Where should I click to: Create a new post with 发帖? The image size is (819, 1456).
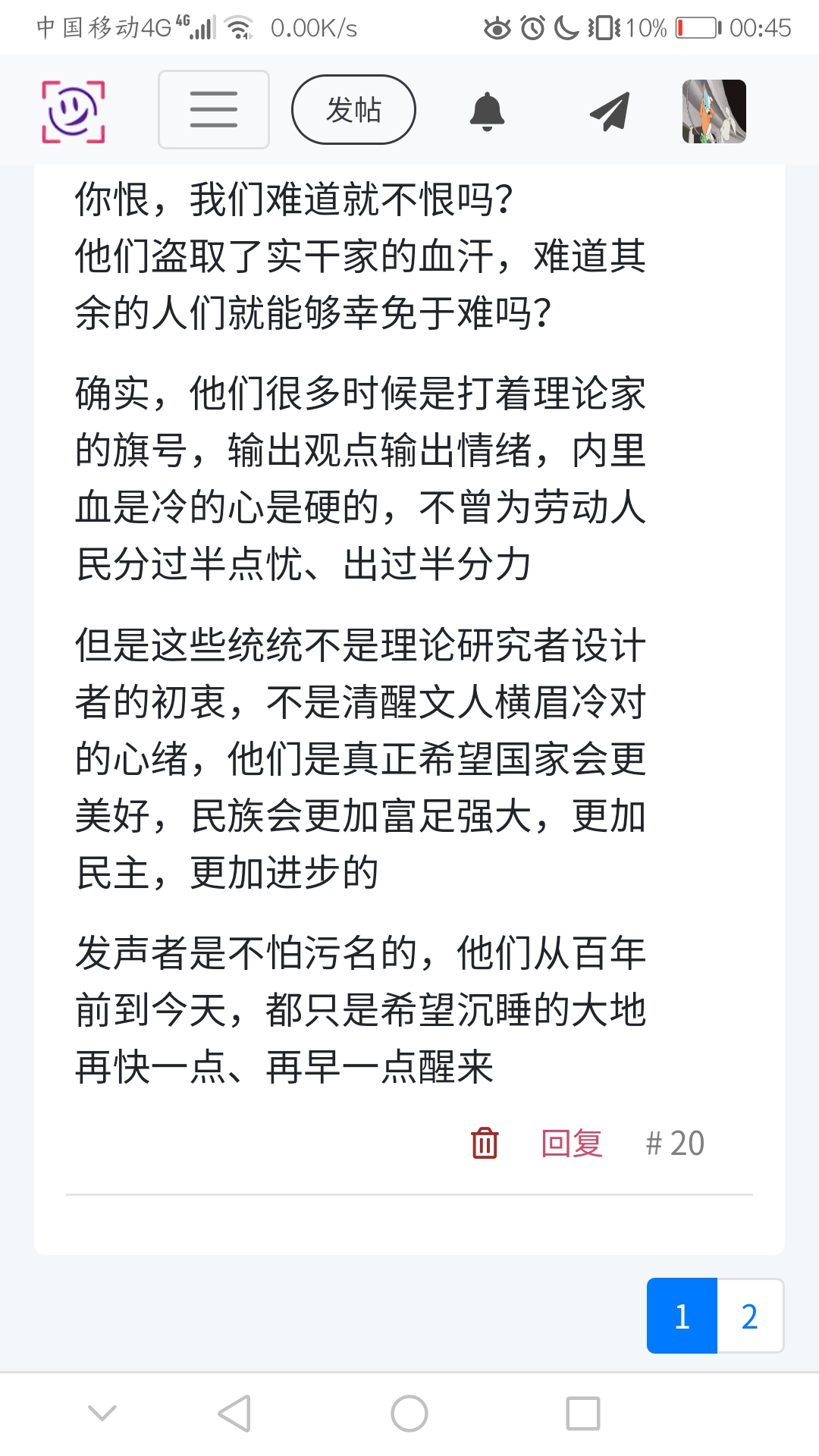(x=353, y=110)
